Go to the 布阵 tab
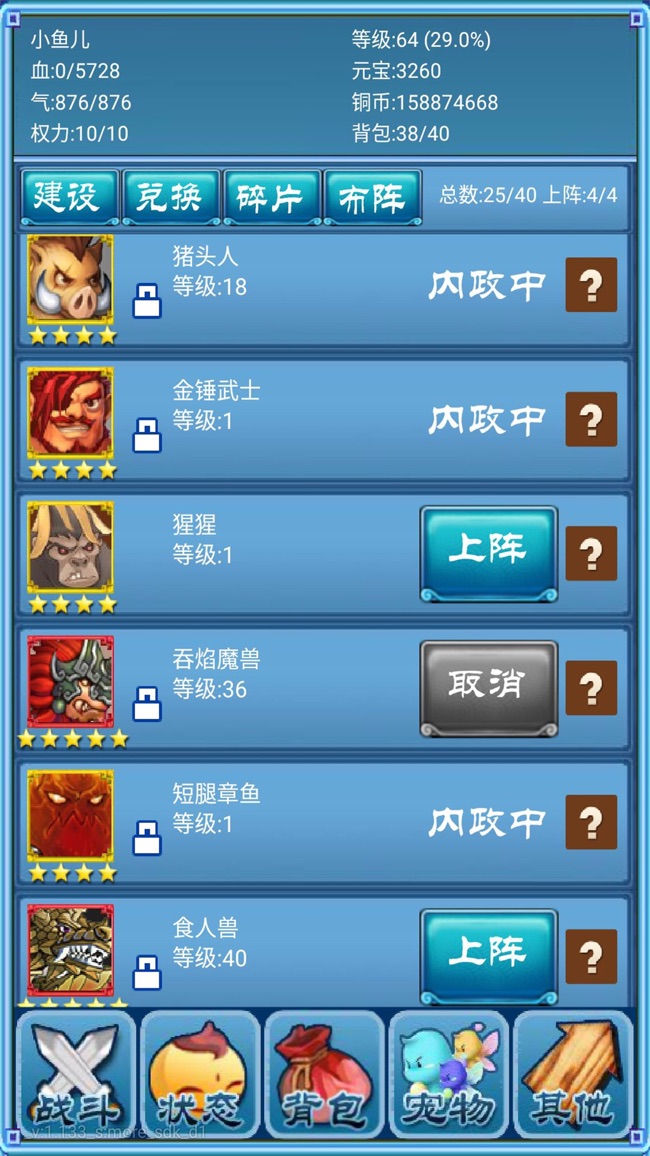 372,197
